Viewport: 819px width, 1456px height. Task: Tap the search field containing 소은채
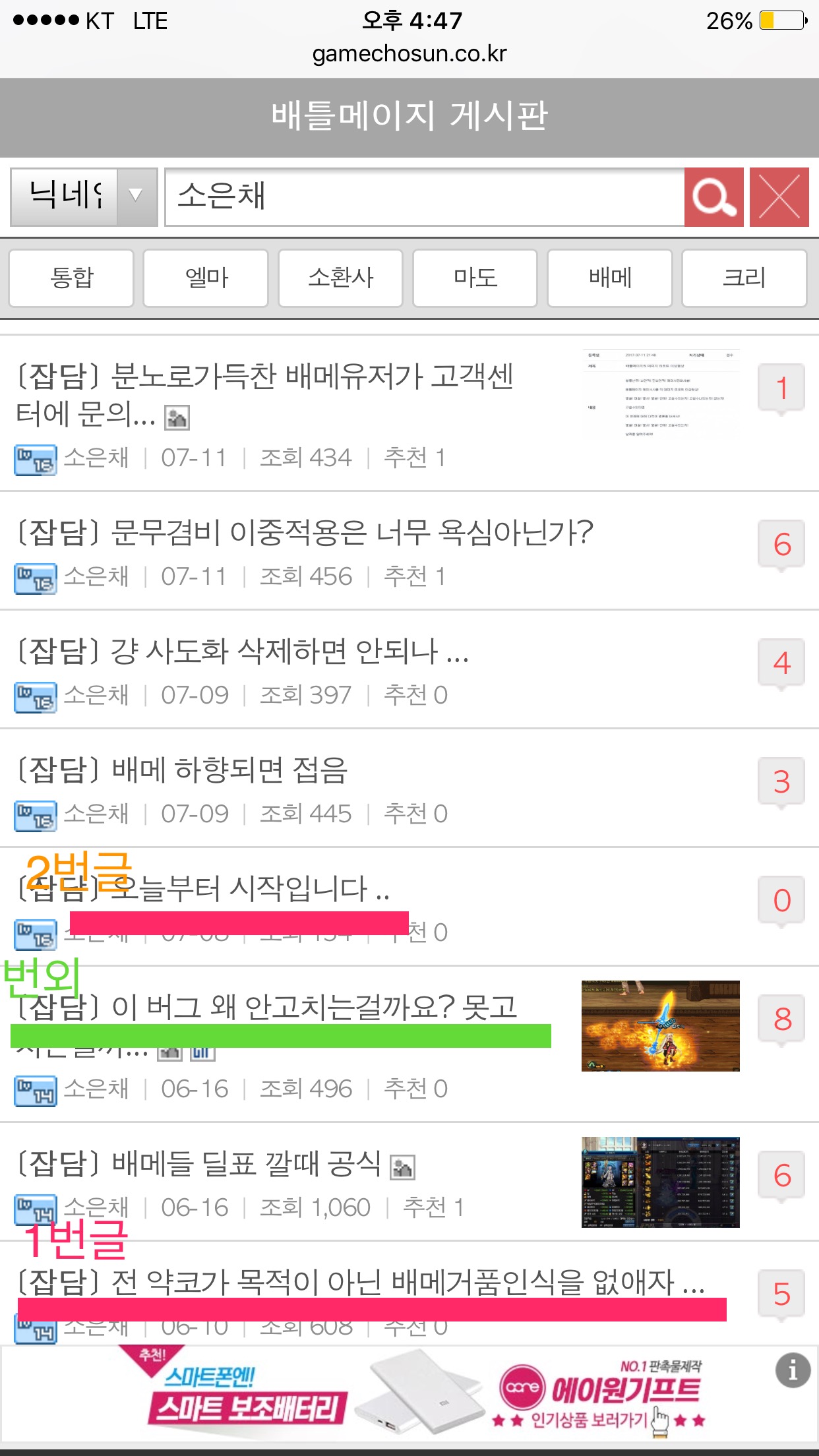(x=425, y=197)
